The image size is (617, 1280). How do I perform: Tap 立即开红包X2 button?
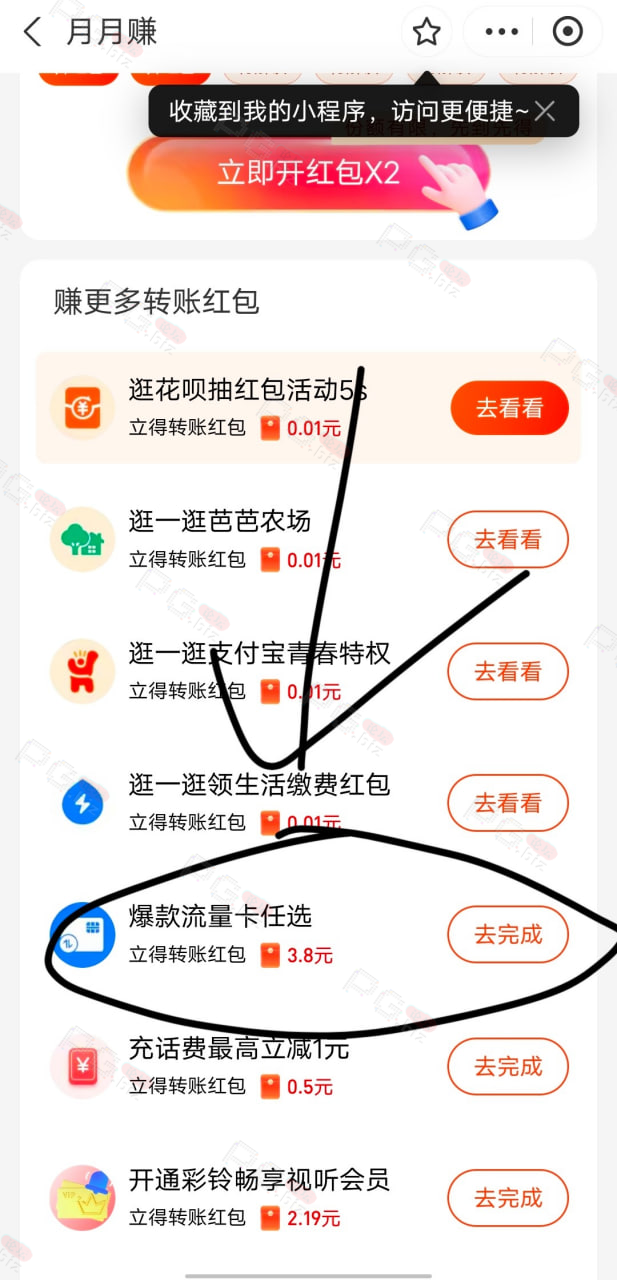coord(308,174)
